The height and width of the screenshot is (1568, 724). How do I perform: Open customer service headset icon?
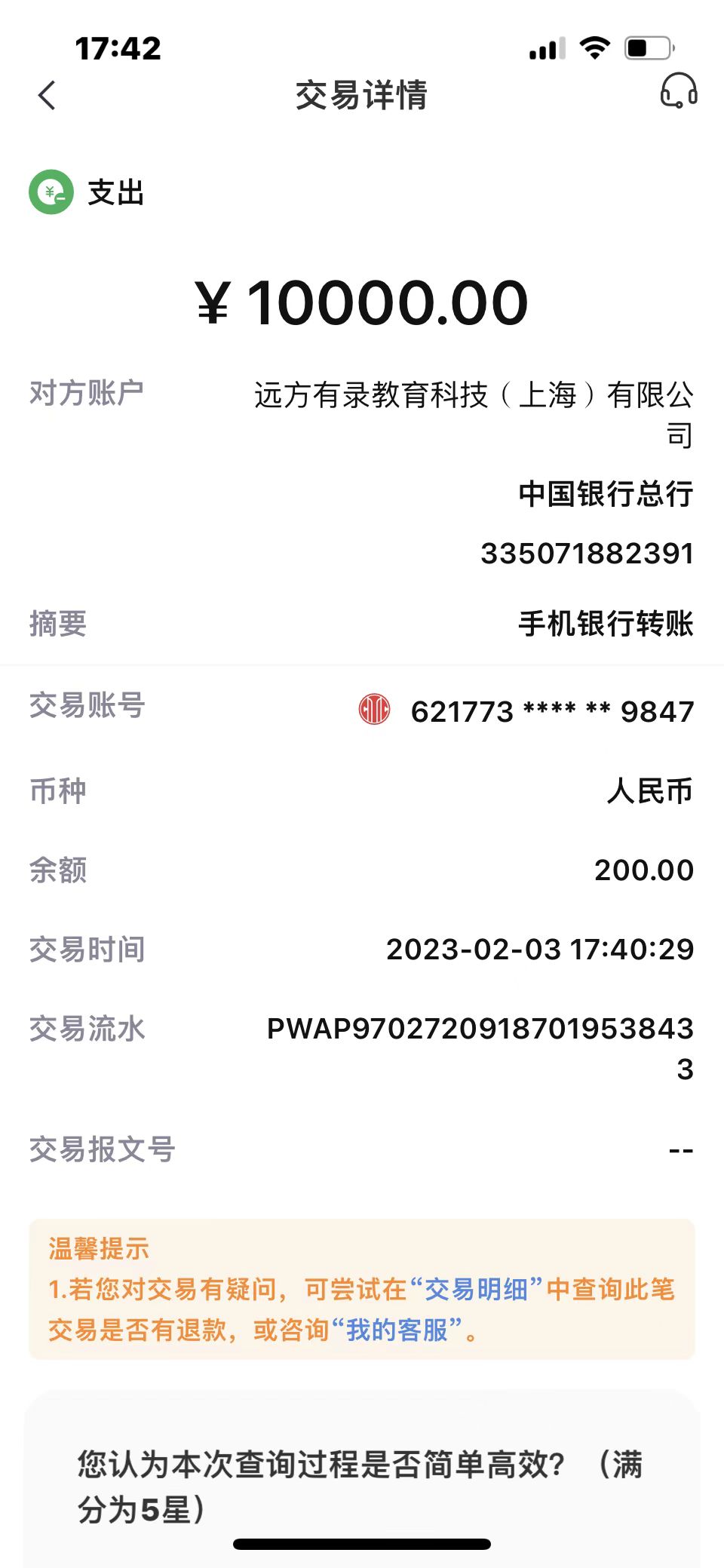pyautogui.click(x=678, y=92)
